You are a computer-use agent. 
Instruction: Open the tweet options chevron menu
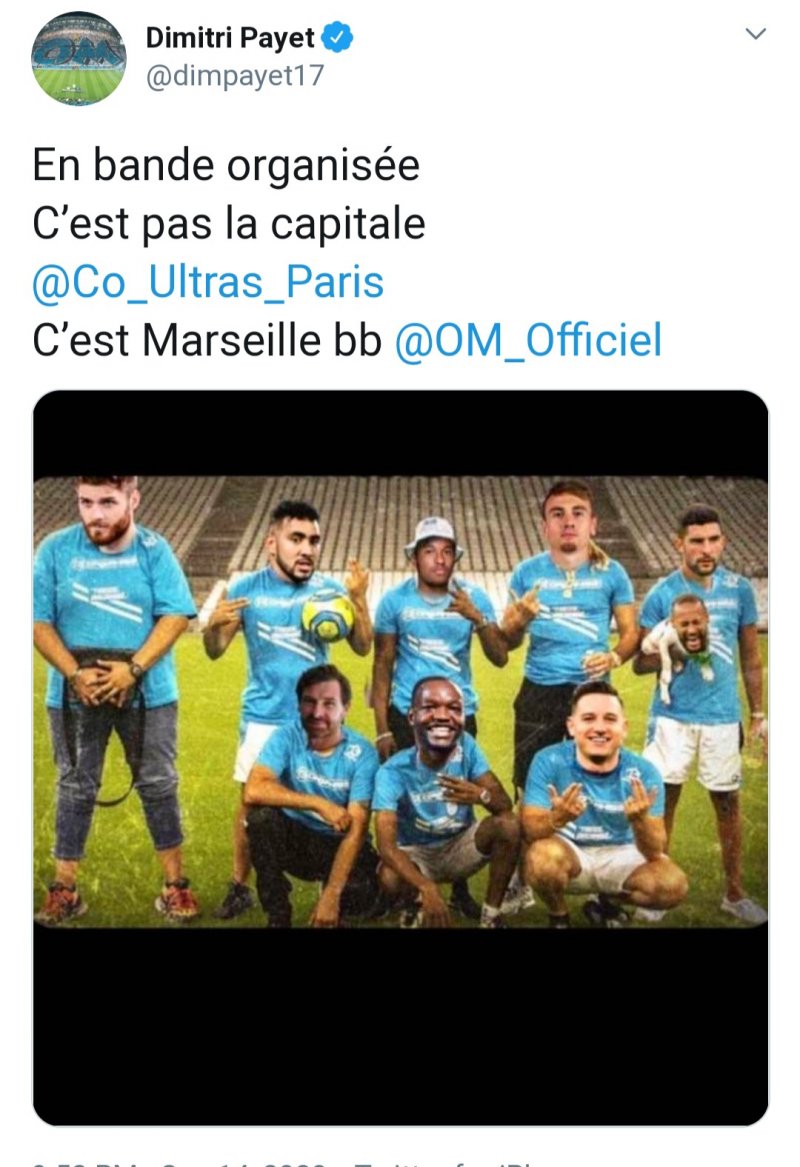pos(756,34)
